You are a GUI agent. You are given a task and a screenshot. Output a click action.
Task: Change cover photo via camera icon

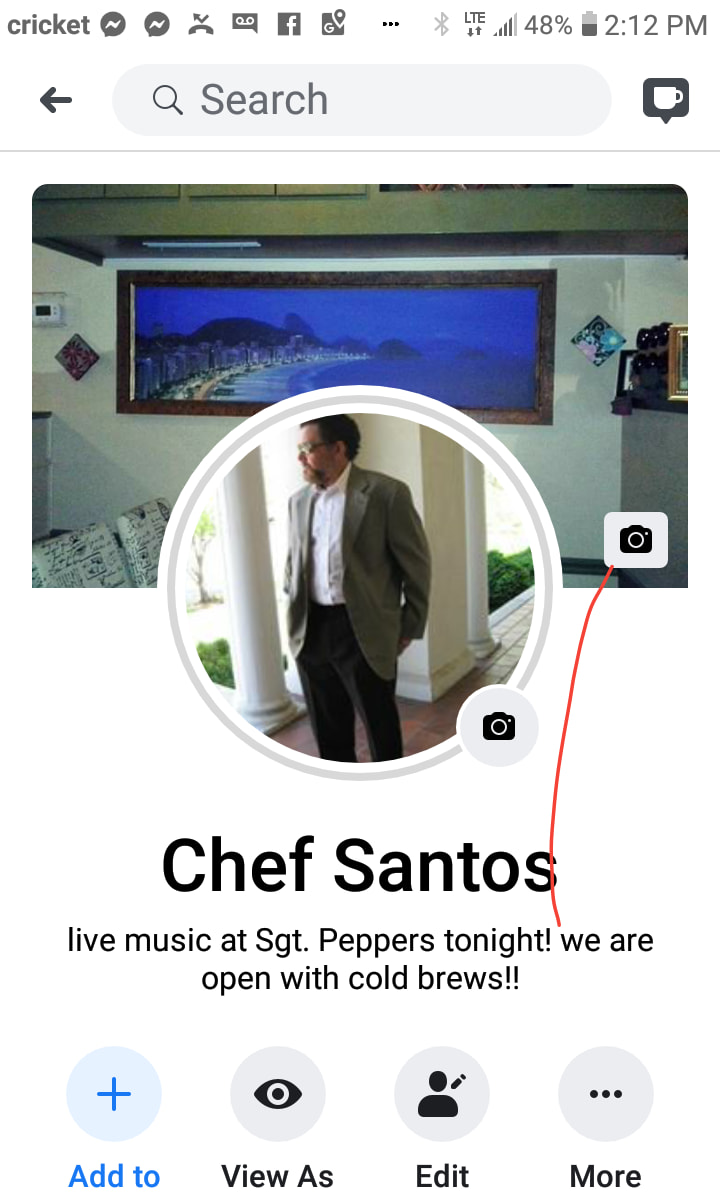pyautogui.click(x=636, y=540)
